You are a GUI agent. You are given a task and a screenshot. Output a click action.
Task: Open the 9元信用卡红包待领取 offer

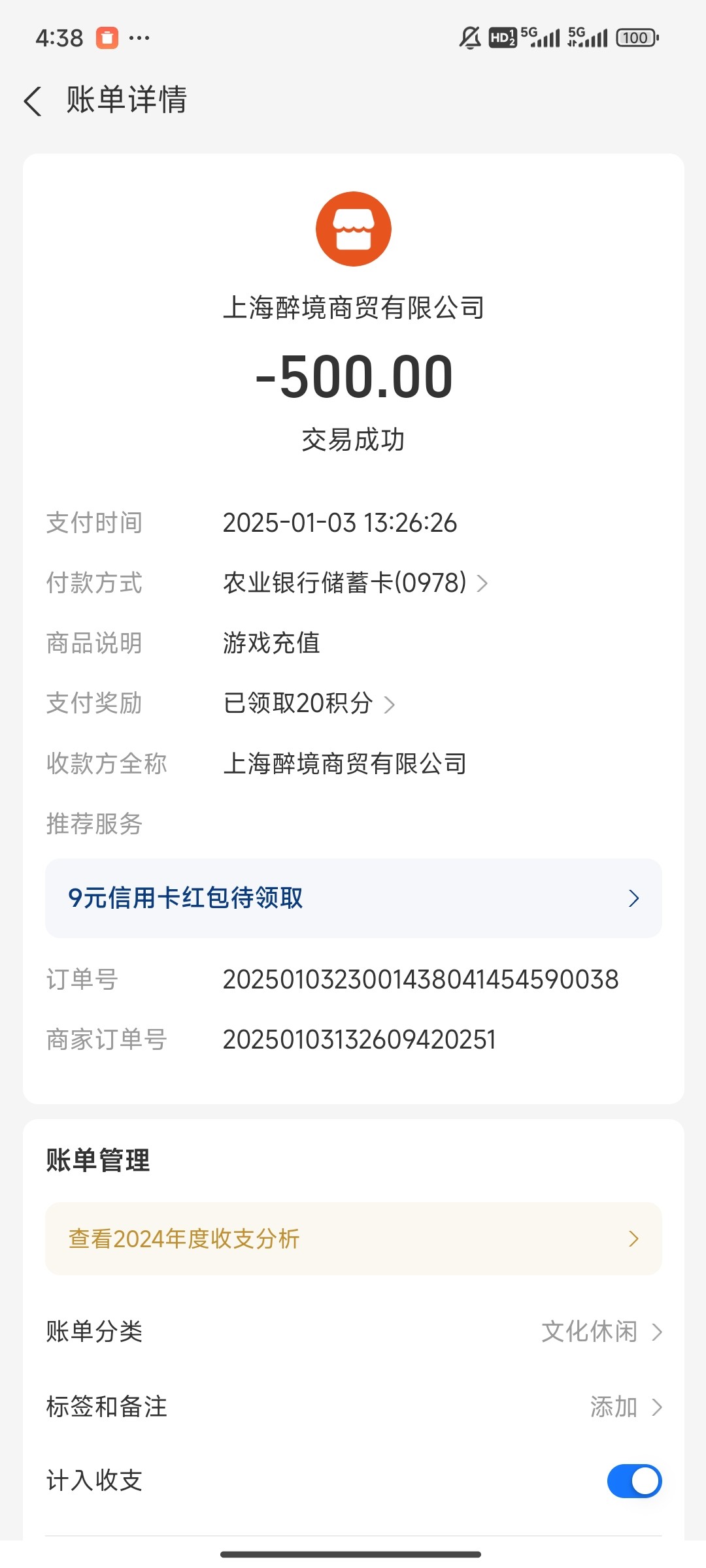tap(354, 898)
